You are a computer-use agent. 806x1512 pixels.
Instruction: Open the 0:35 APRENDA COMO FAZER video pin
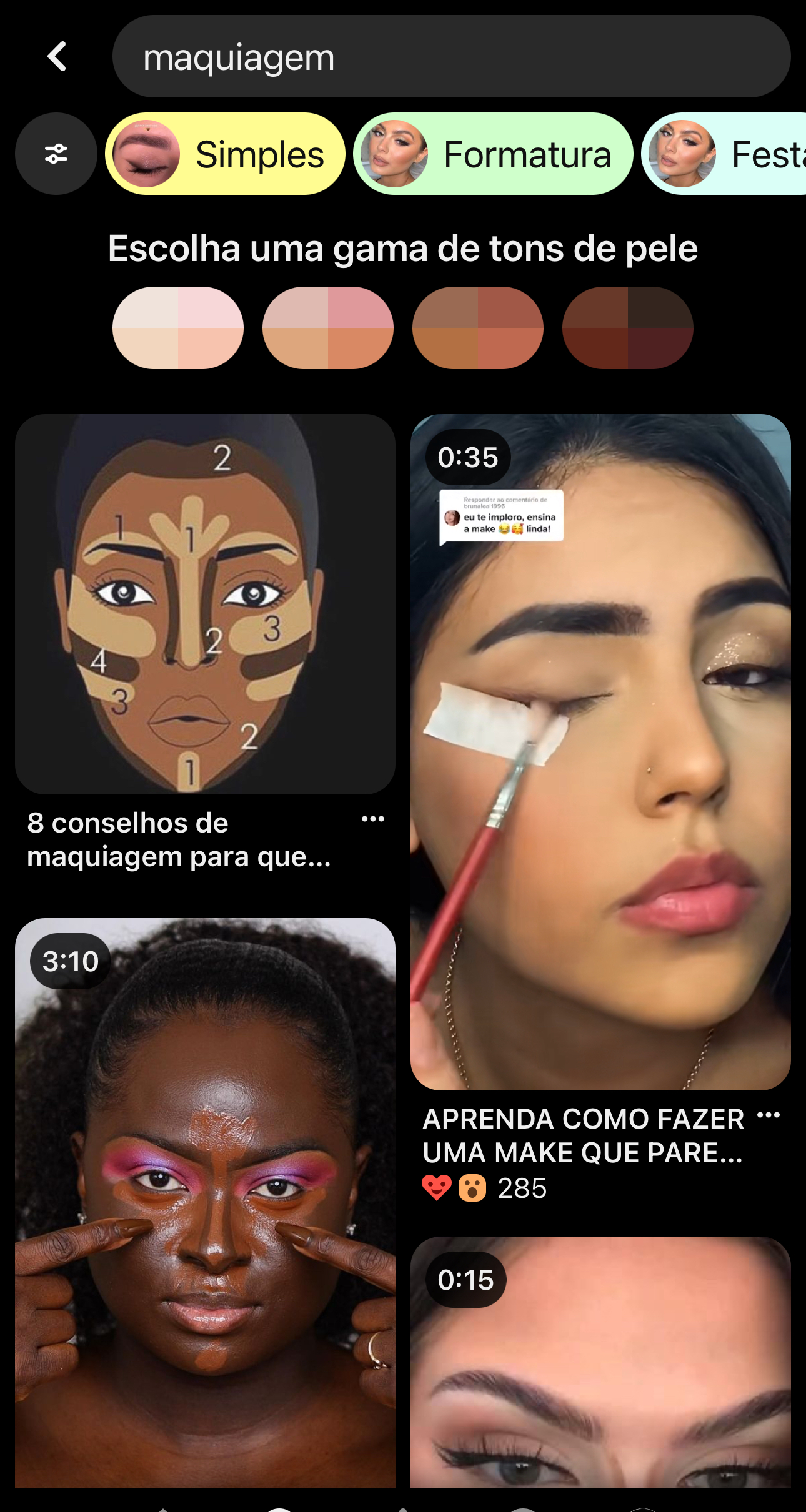(600, 752)
